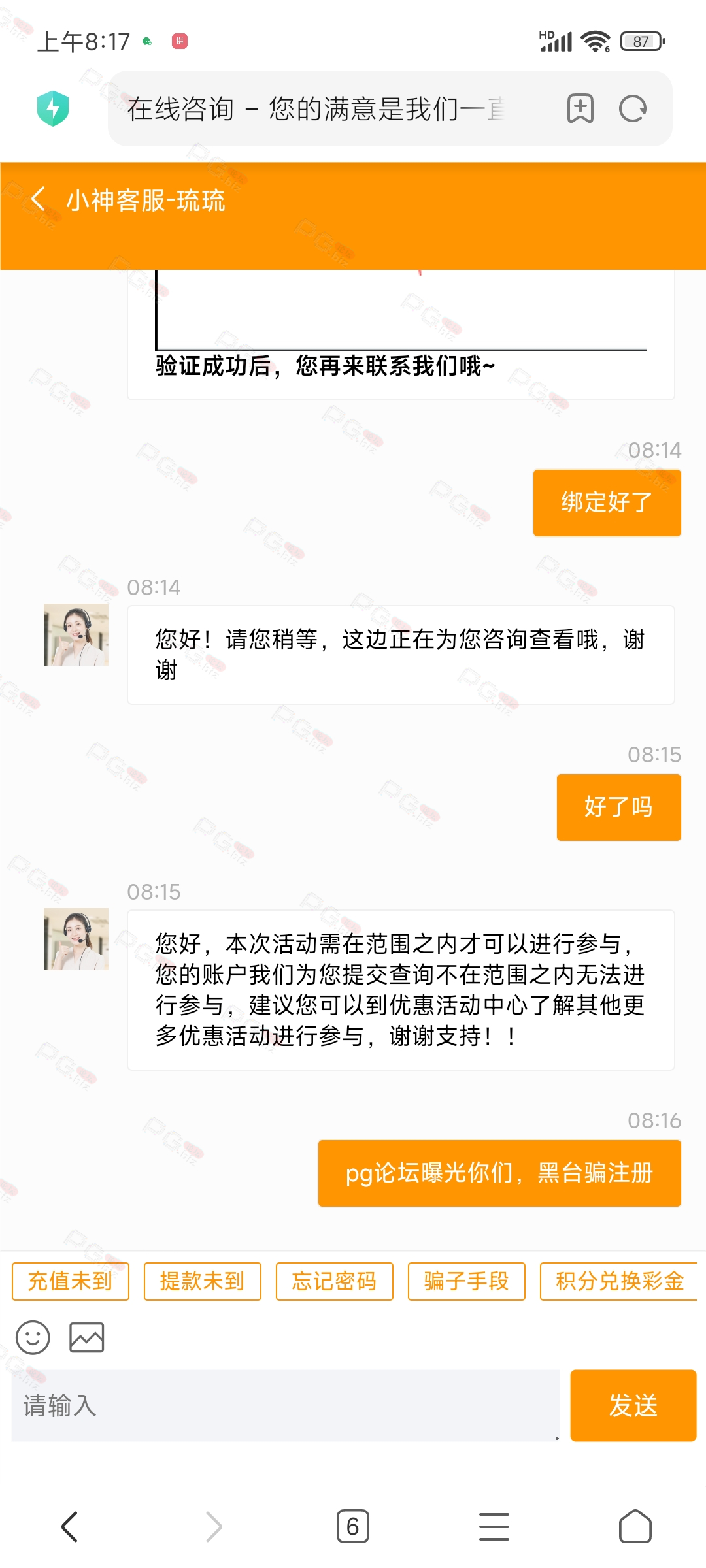
Task: Bookmark this page in the browser
Action: click(x=580, y=108)
